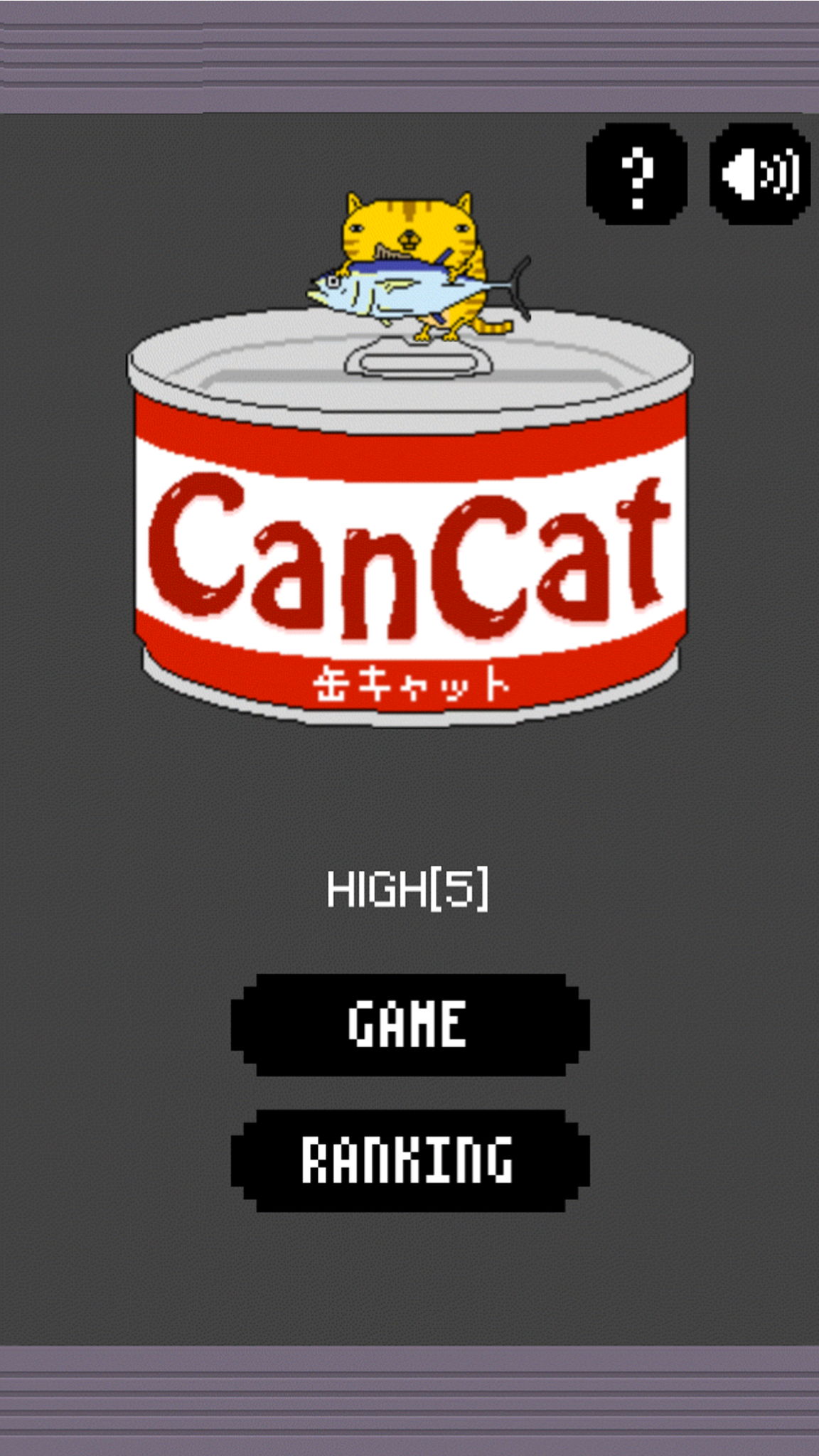Start the game with GAME button
This screenshot has width=819, height=1456.
409,1024
